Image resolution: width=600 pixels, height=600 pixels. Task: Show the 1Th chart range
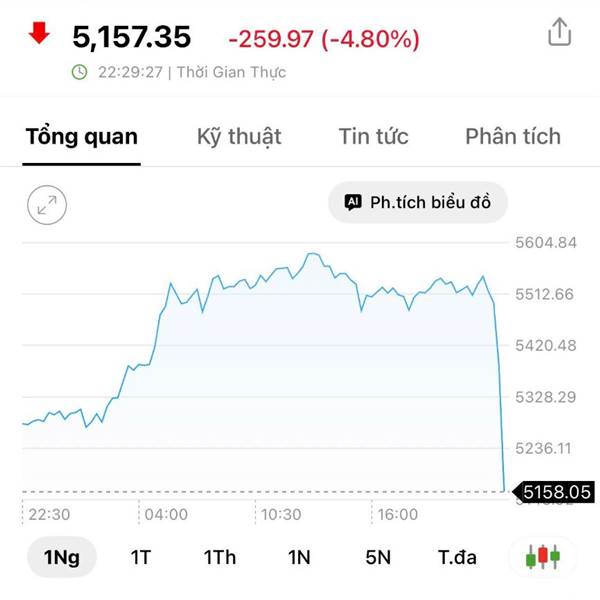click(220, 557)
